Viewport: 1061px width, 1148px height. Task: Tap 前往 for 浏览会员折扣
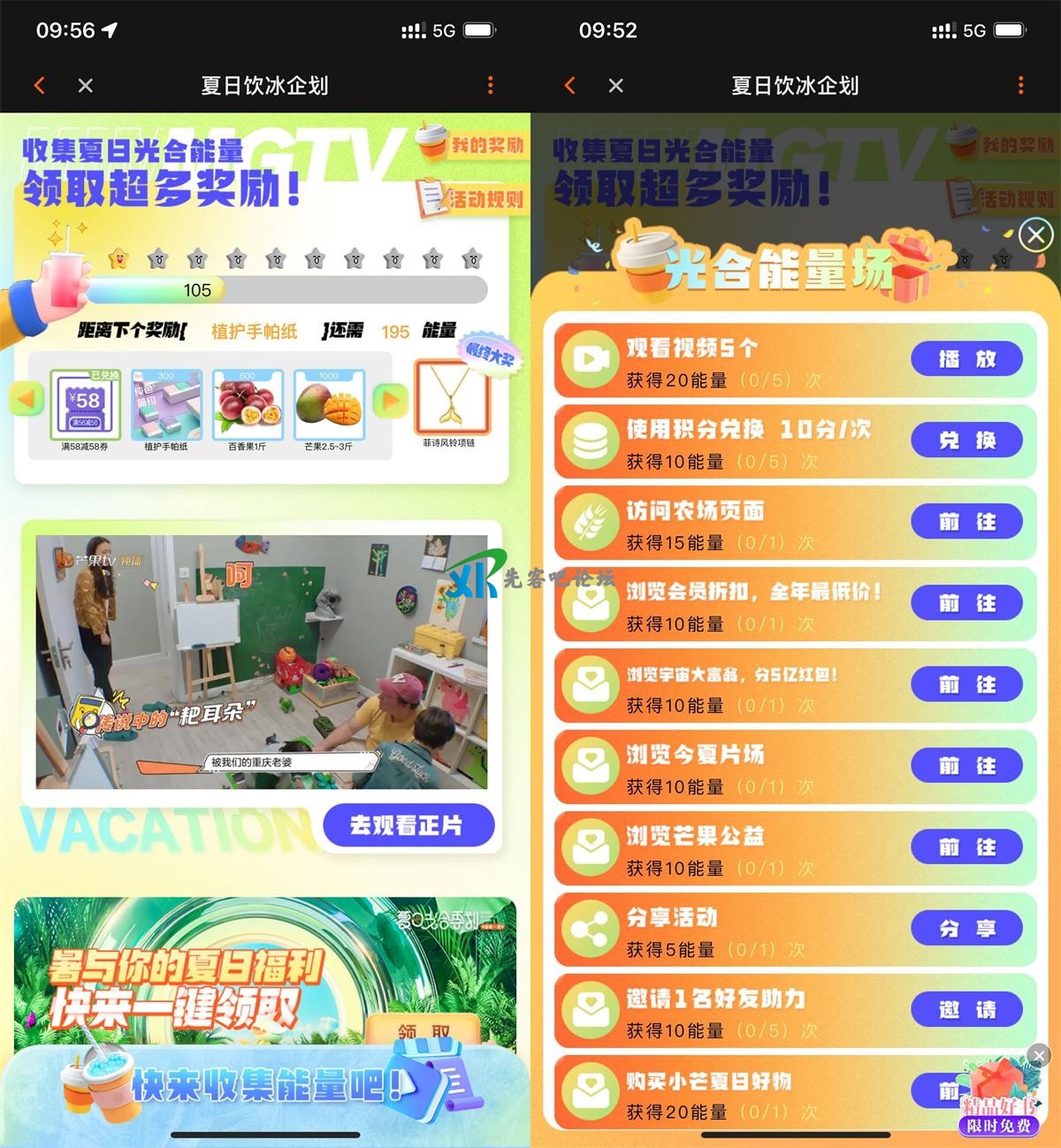[966, 603]
